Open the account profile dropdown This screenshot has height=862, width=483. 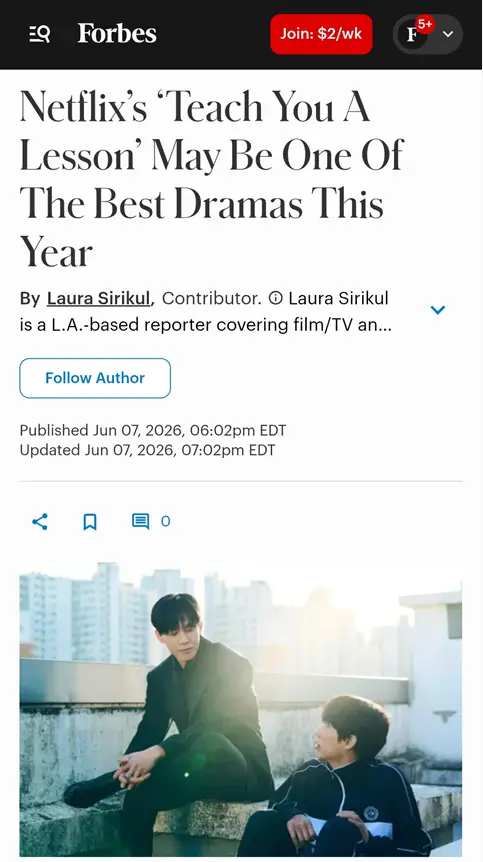[x=428, y=34]
